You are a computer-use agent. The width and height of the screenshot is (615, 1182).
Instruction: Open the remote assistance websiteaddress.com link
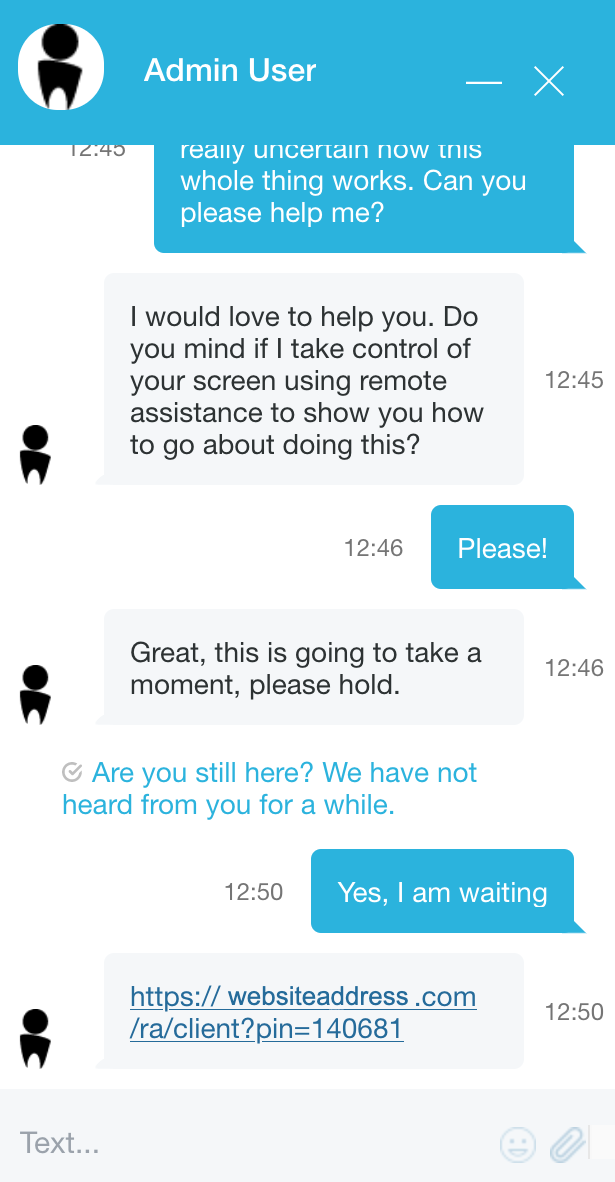click(303, 1012)
